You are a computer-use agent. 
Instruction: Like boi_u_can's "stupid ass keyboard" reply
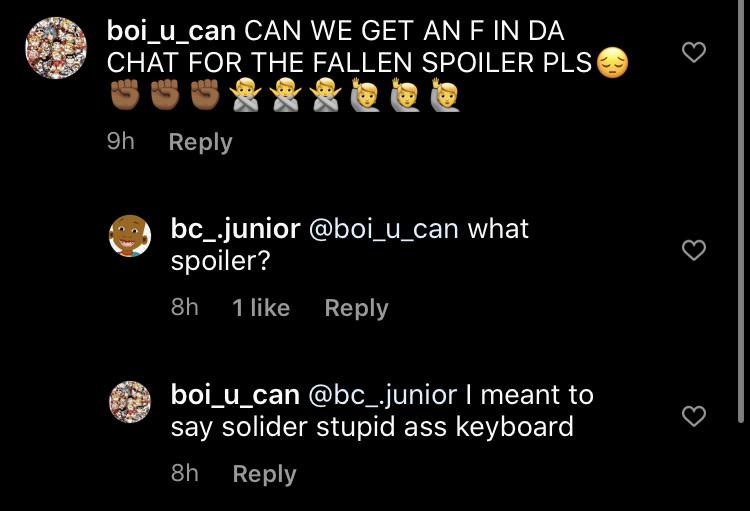click(x=693, y=416)
